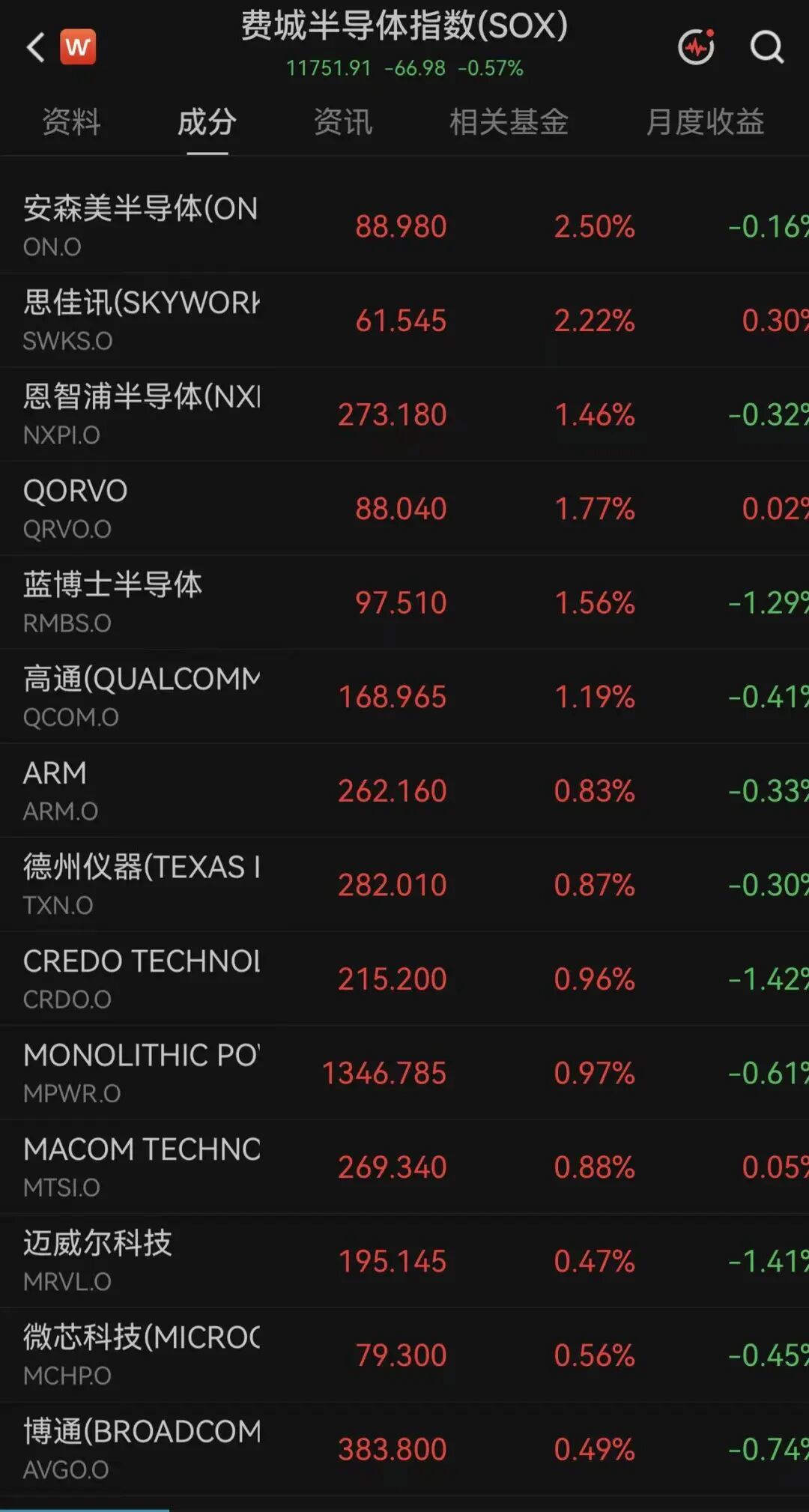Open search with the magnifier icon
The image size is (809, 1512).
tap(767, 47)
